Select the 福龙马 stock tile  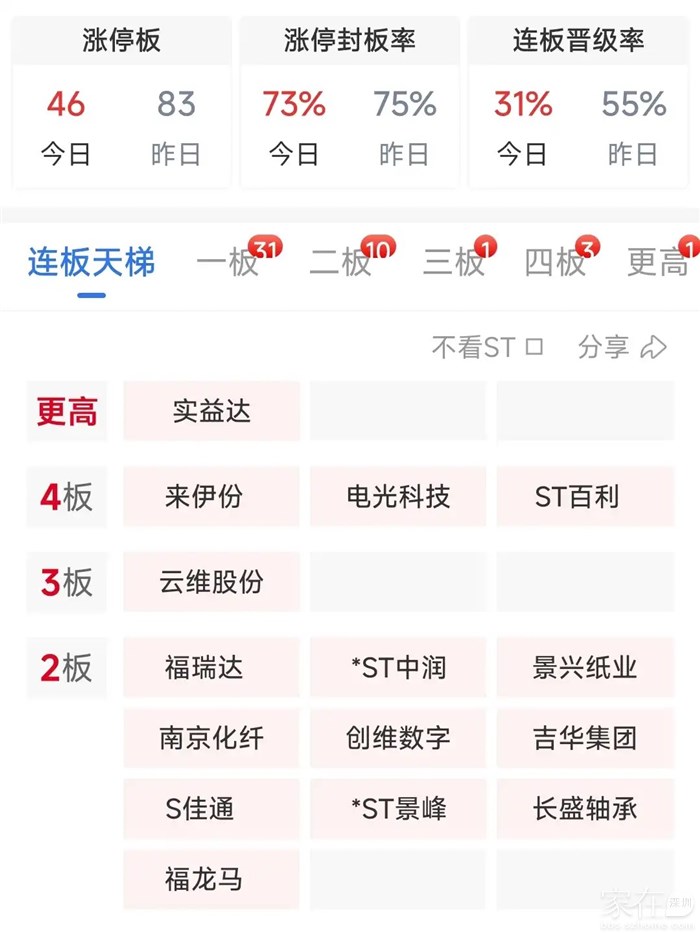click(211, 879)
